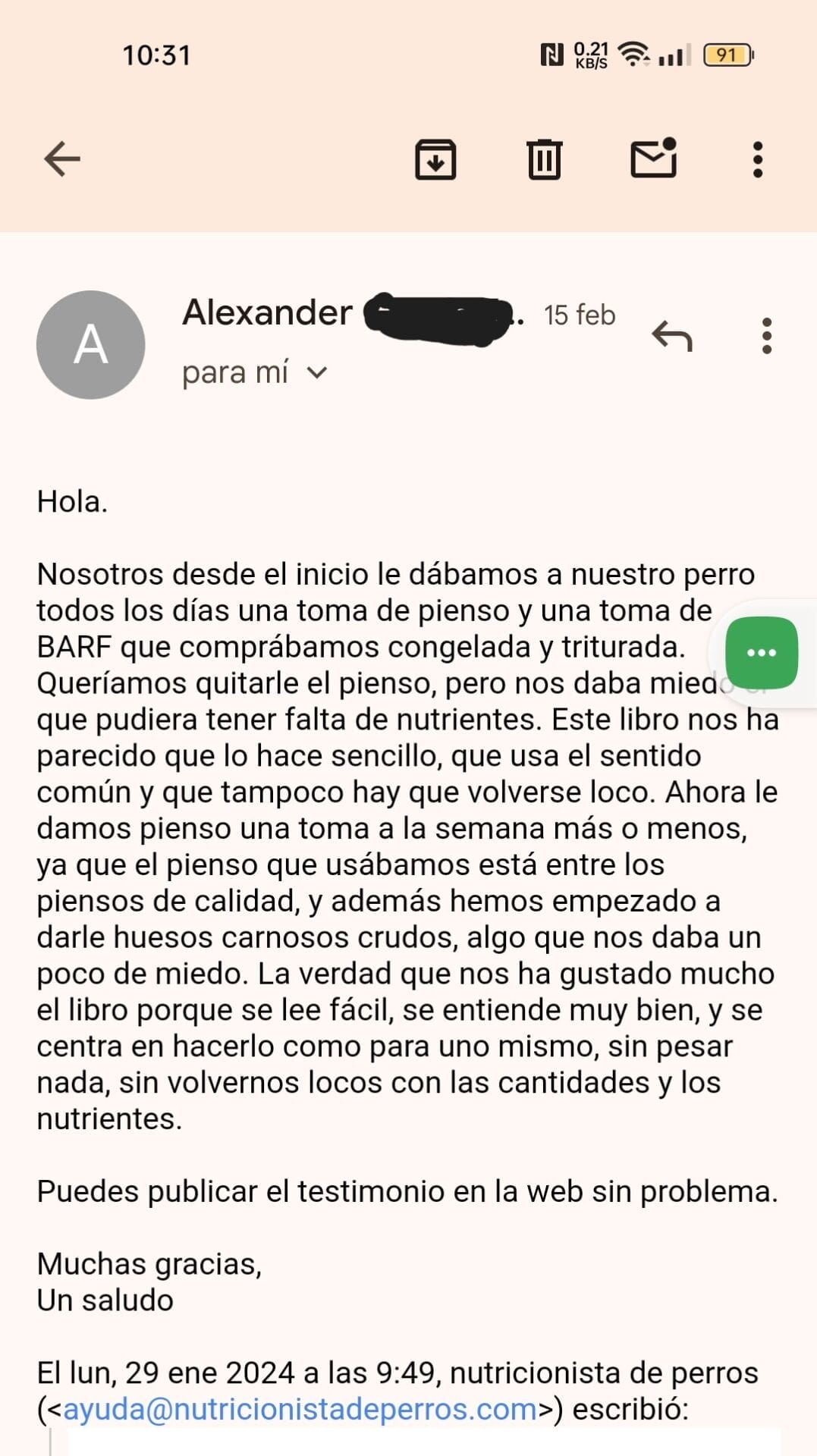Screen dimensions: 817x1456
Task: Expand the 'para mí' recipient details
Action: (316, 373)
